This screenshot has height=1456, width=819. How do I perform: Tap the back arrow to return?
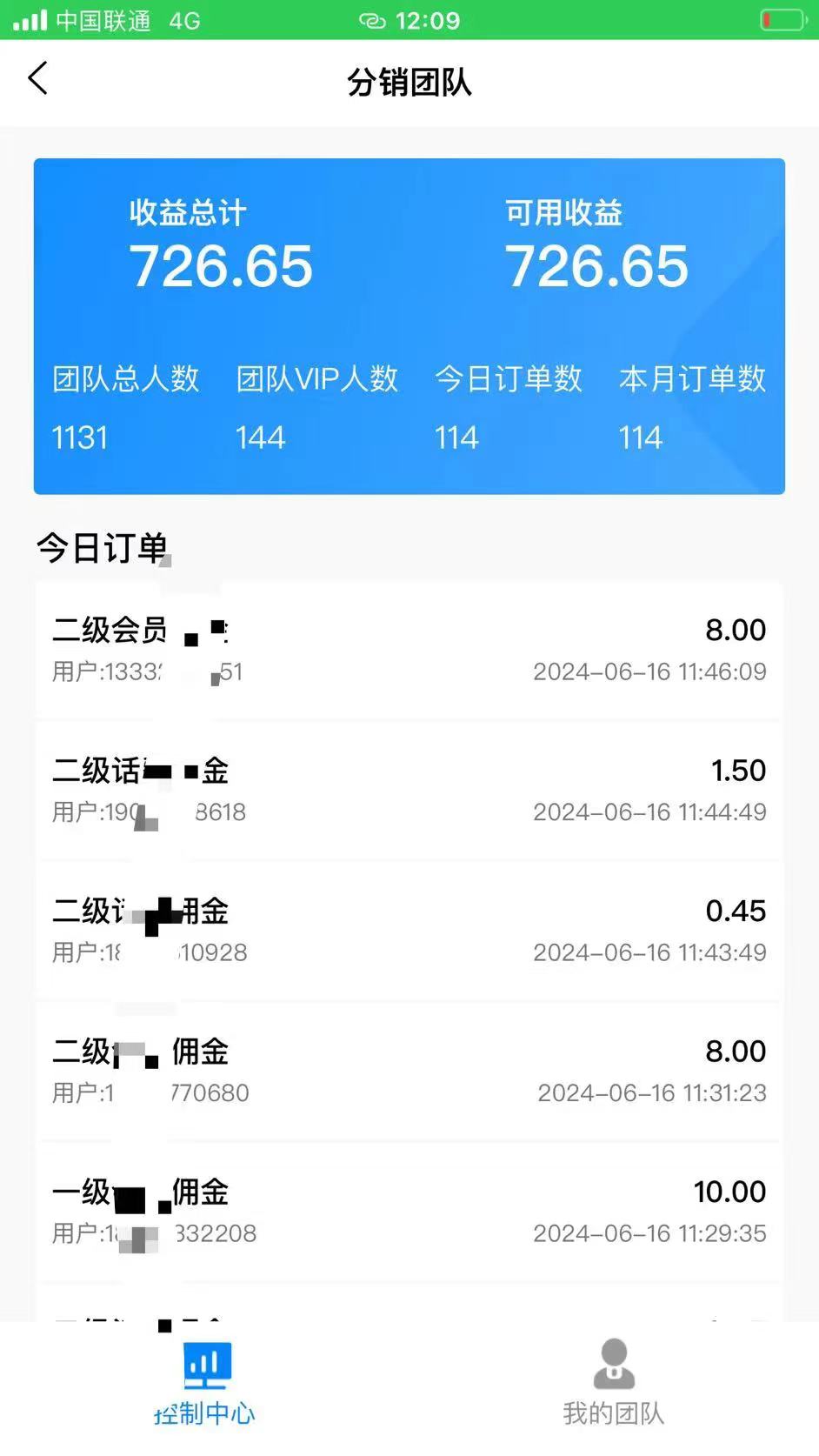coord(38,78)
